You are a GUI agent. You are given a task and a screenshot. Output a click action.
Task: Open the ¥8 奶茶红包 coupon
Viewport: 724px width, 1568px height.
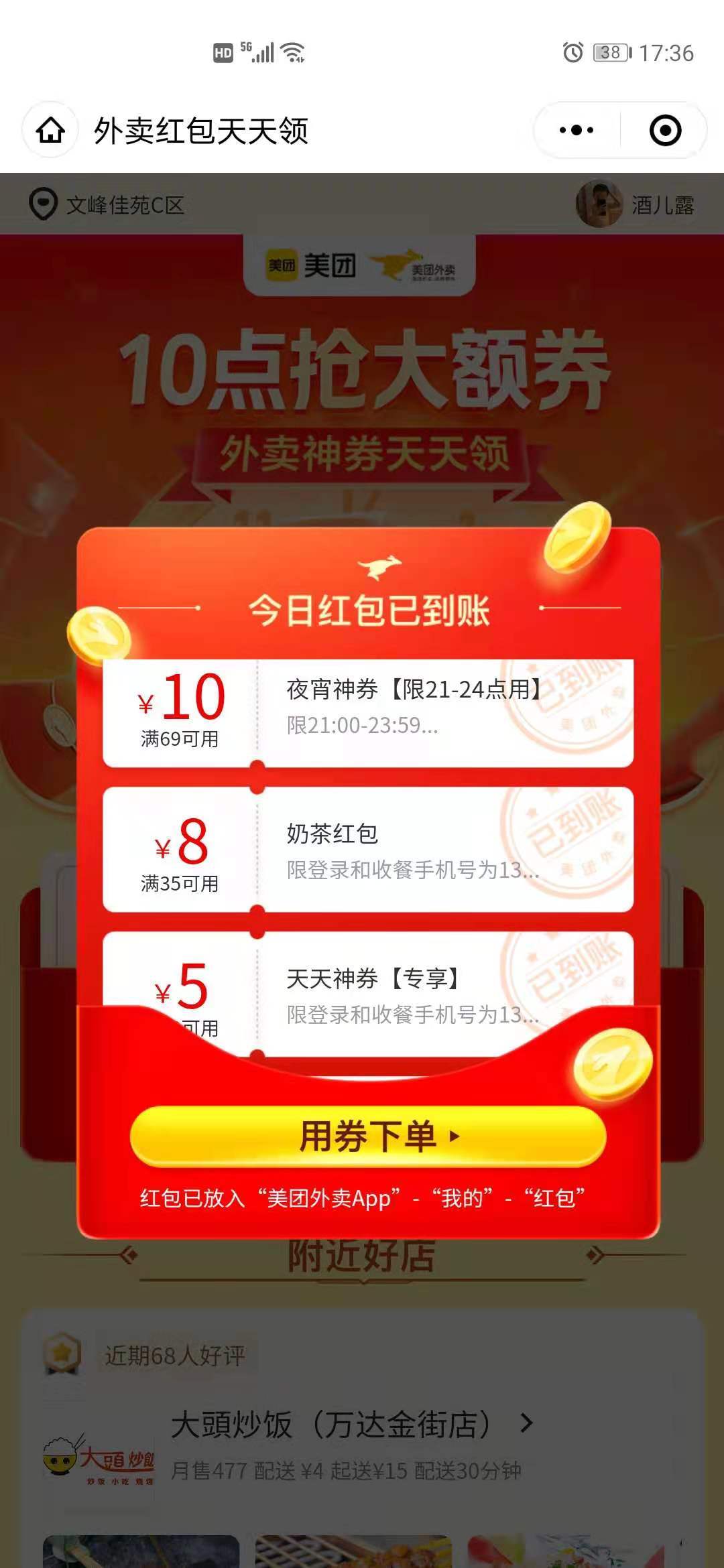click(x=368, y=850)
